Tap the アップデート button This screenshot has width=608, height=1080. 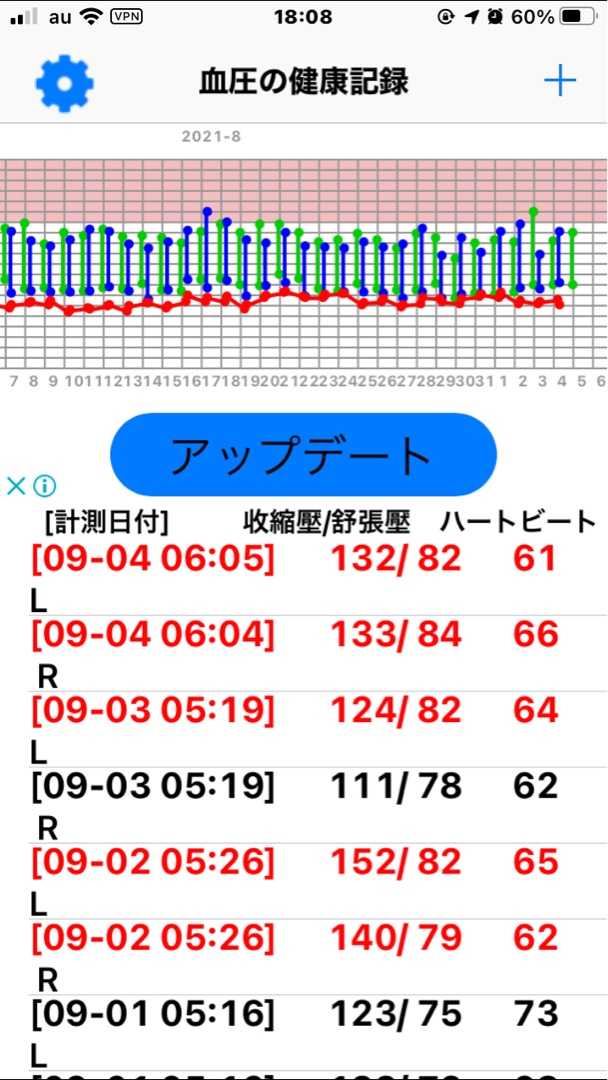pyautogui.click(x=303, y=455)
